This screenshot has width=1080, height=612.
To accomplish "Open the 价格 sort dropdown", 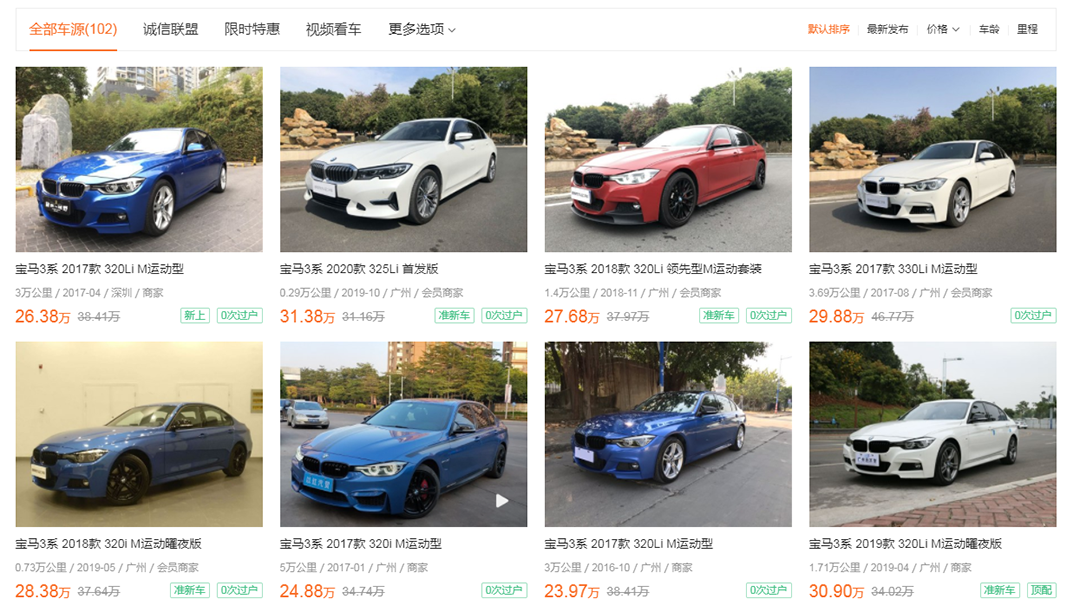I will point(942,29).
